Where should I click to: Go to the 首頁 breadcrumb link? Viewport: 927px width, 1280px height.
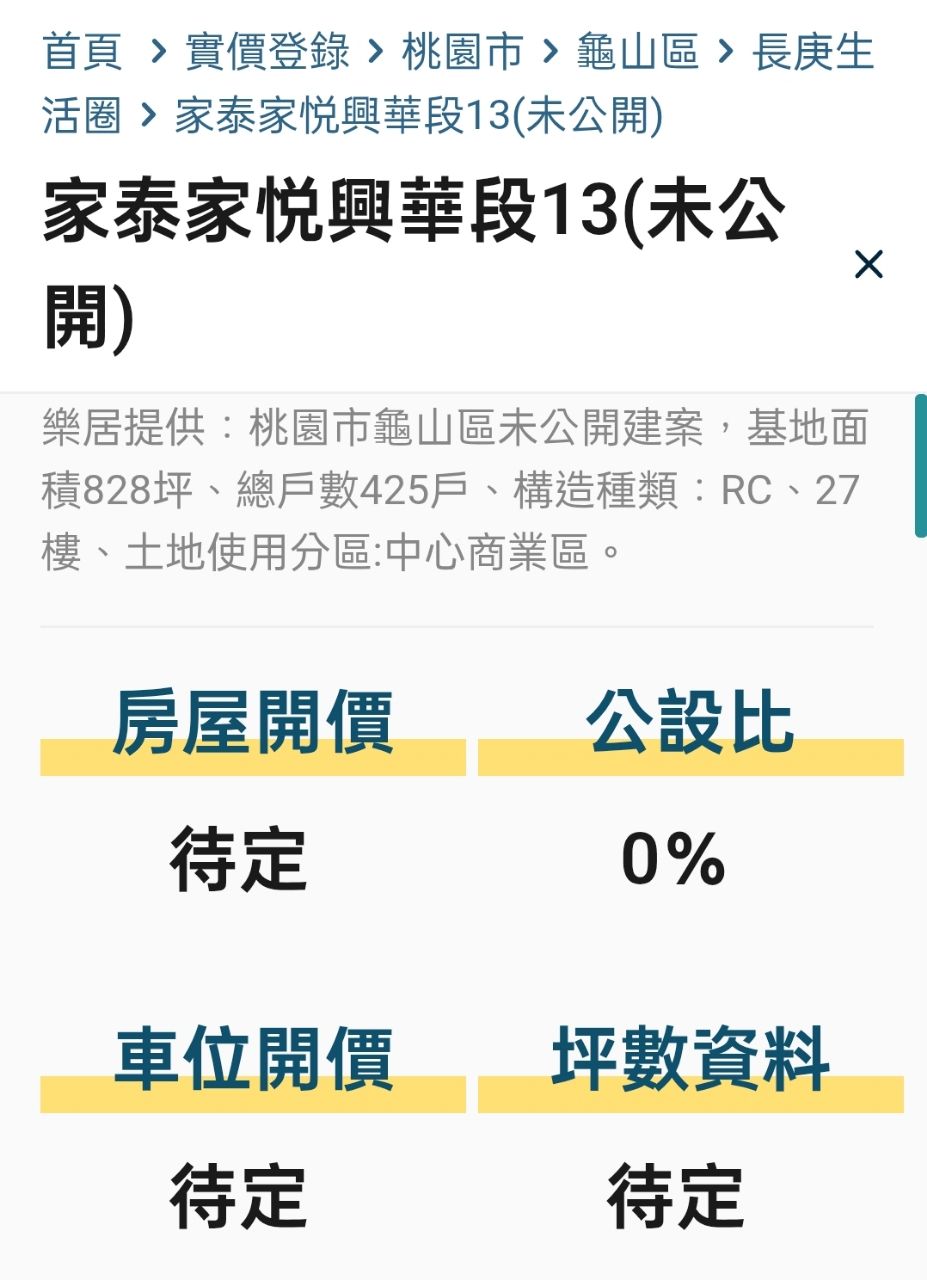coord(82,52)
